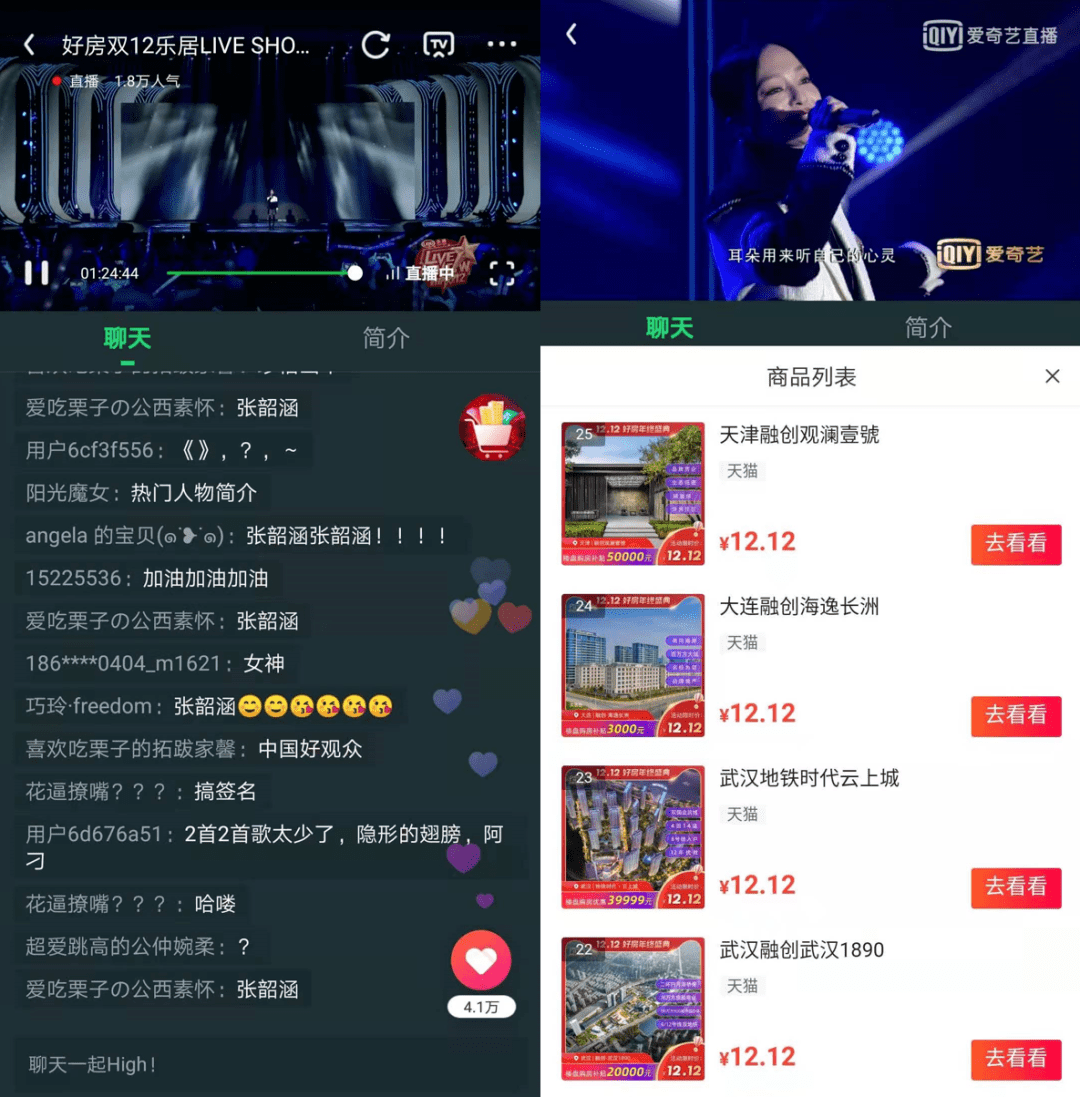Tap the playback progress bar
Viewport: 1080px width, 1097px height.
point(260,273)
